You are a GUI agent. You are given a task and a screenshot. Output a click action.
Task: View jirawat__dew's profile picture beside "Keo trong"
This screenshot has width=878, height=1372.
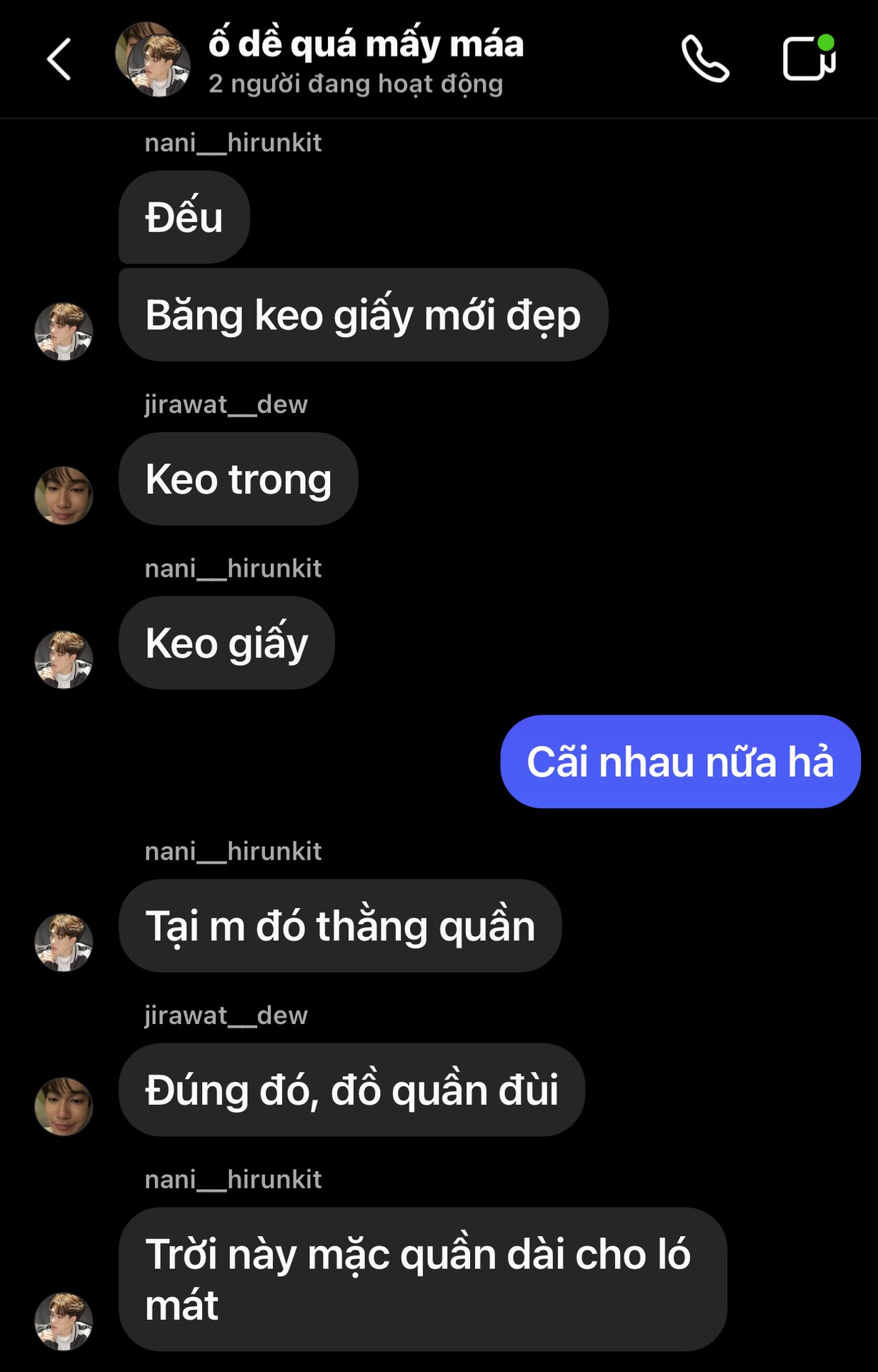click(x=64, y=495)
